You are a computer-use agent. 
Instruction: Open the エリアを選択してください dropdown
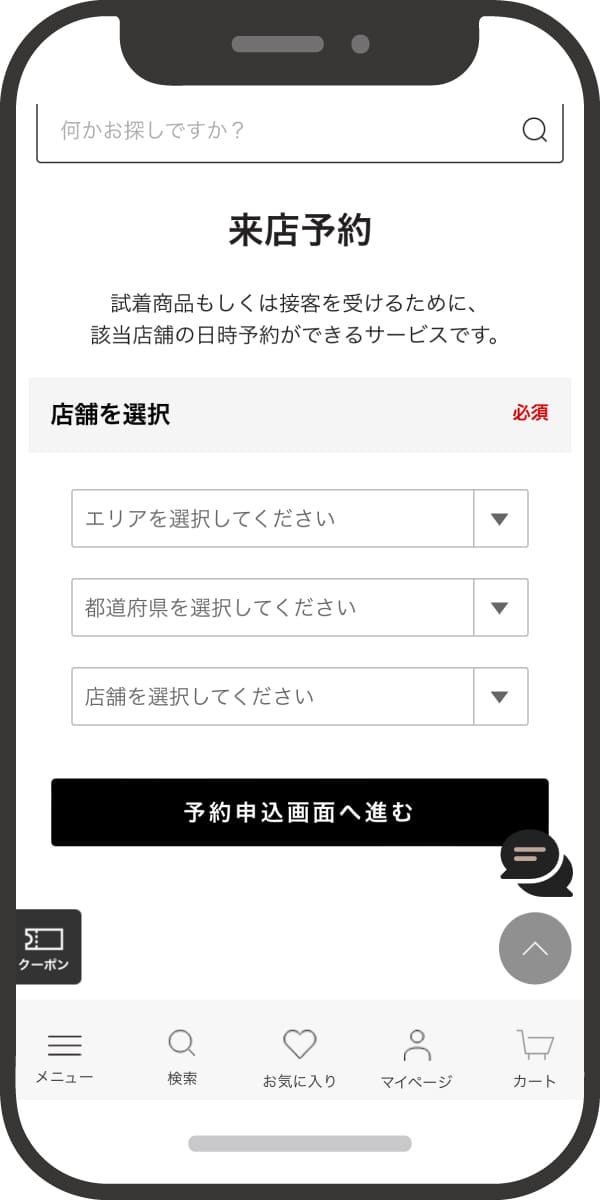300,518
